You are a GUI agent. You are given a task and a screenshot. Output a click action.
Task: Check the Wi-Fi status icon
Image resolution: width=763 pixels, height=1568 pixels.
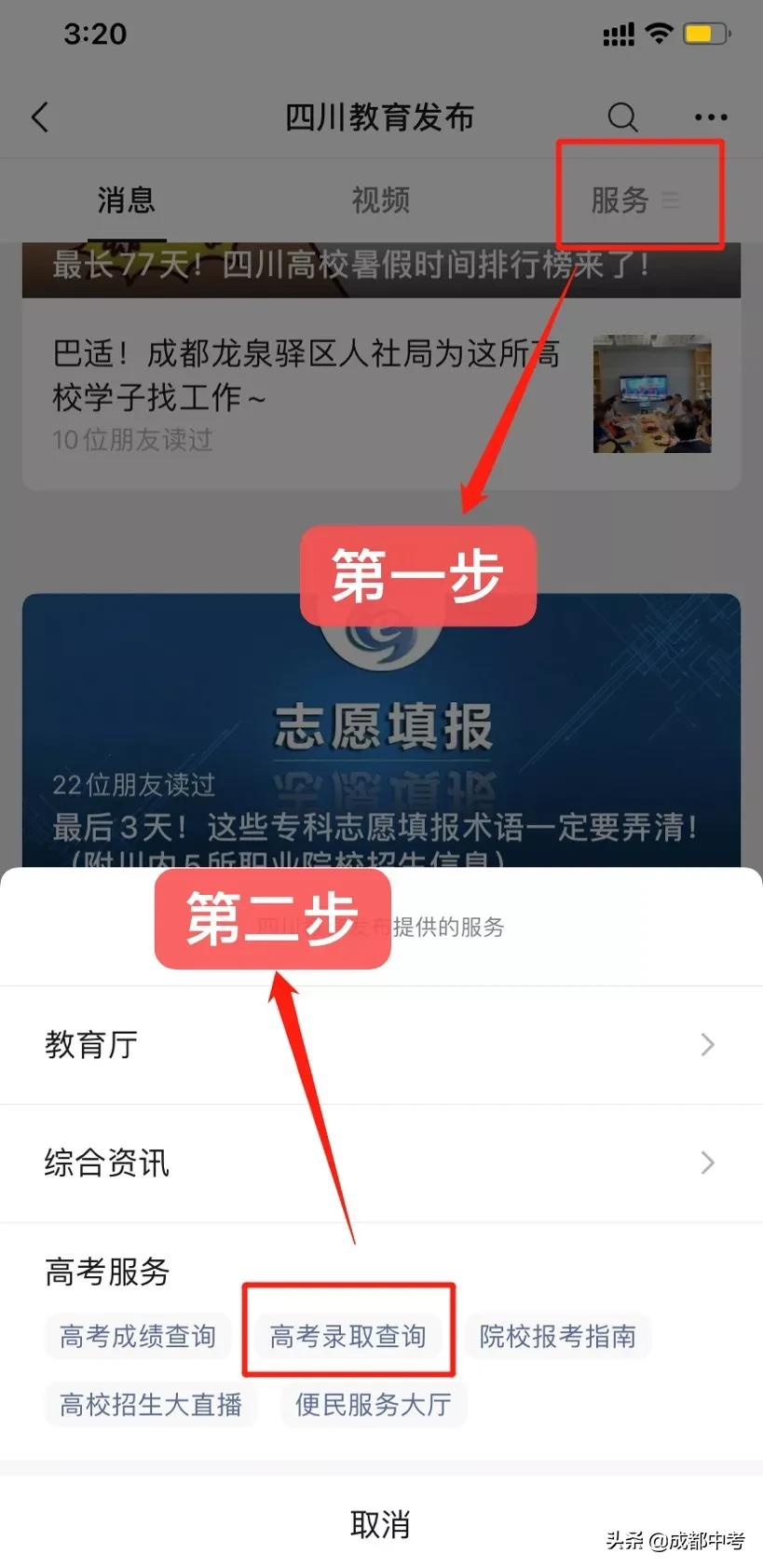(x=661, y=34)
